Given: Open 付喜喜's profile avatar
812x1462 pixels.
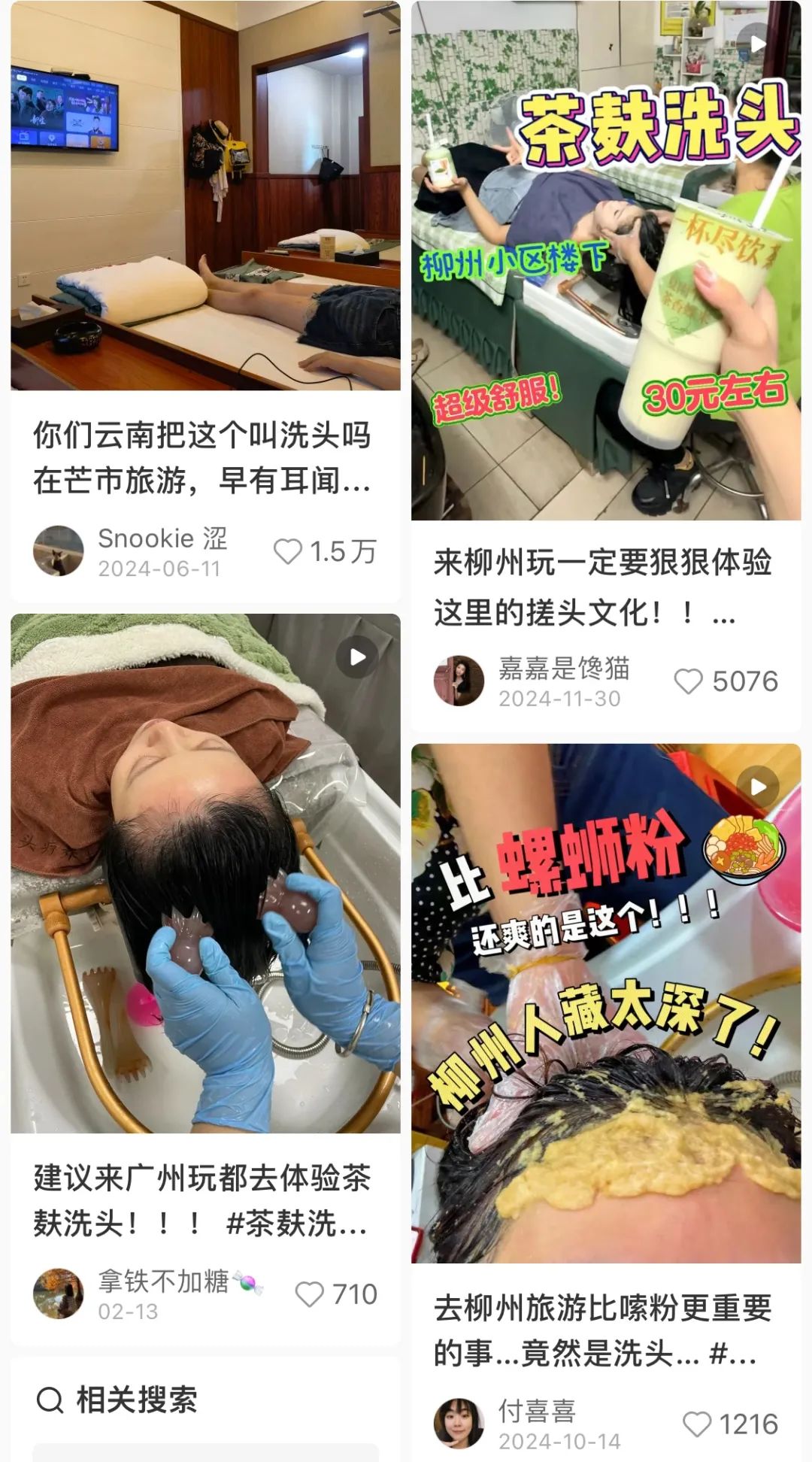Looking at the screenshot, I should (x=459, y=1423).
